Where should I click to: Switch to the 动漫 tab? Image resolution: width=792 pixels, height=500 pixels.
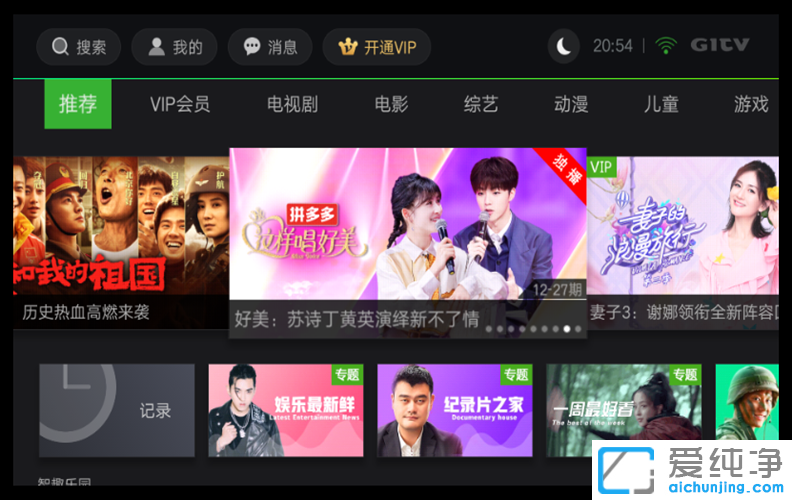coord(570,104)
